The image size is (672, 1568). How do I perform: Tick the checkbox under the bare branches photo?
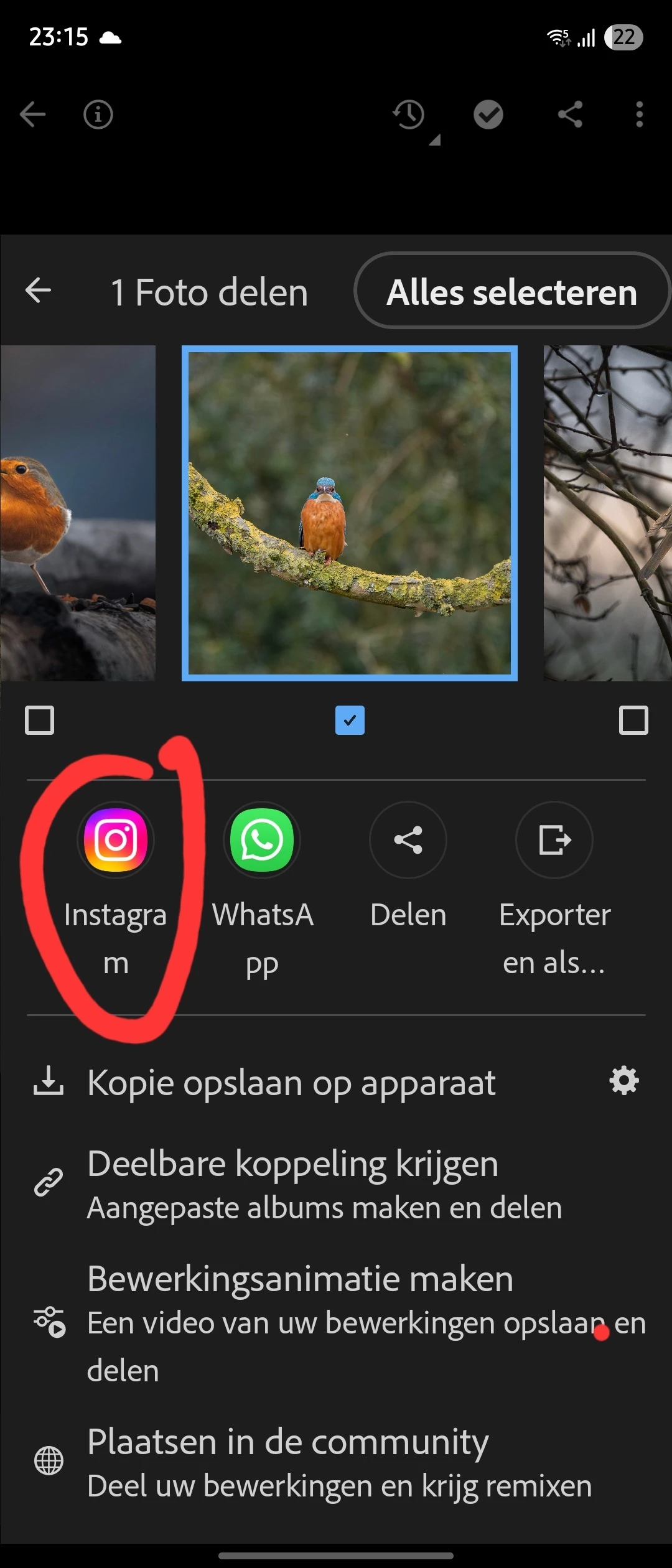pos(633,721)
